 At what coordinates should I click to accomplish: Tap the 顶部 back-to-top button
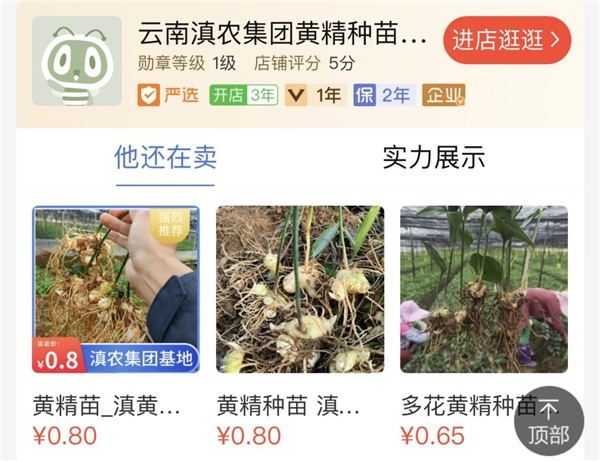click(x=548, y=422)
